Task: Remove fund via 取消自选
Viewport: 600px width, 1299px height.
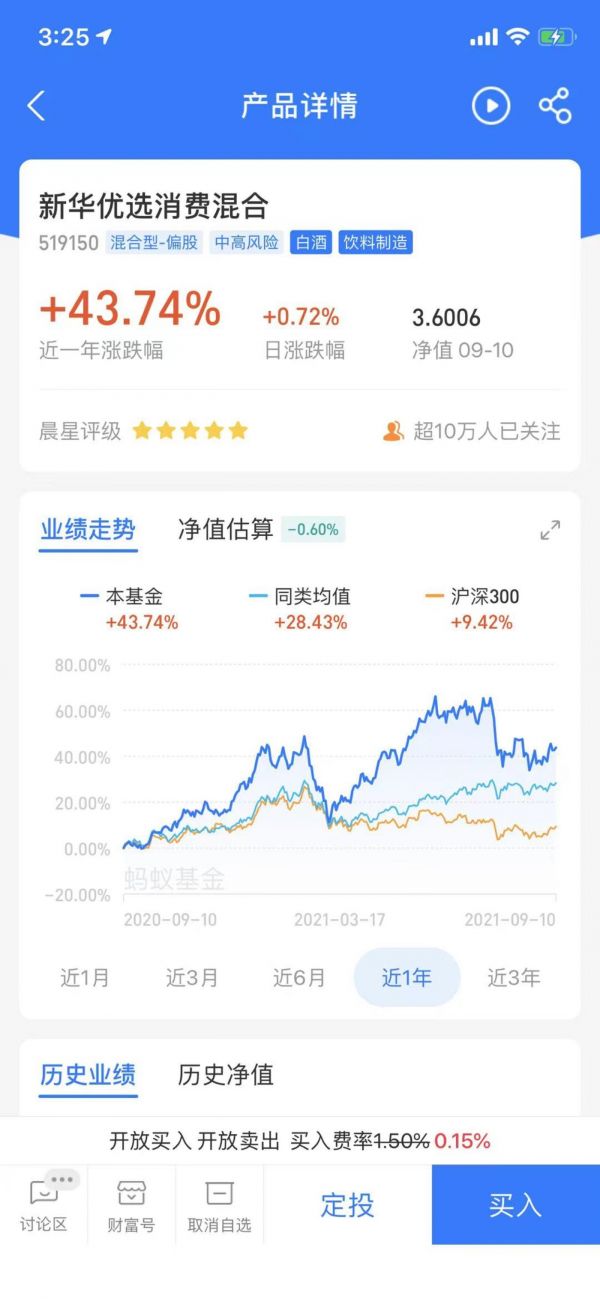Action: coord(219,1204)
